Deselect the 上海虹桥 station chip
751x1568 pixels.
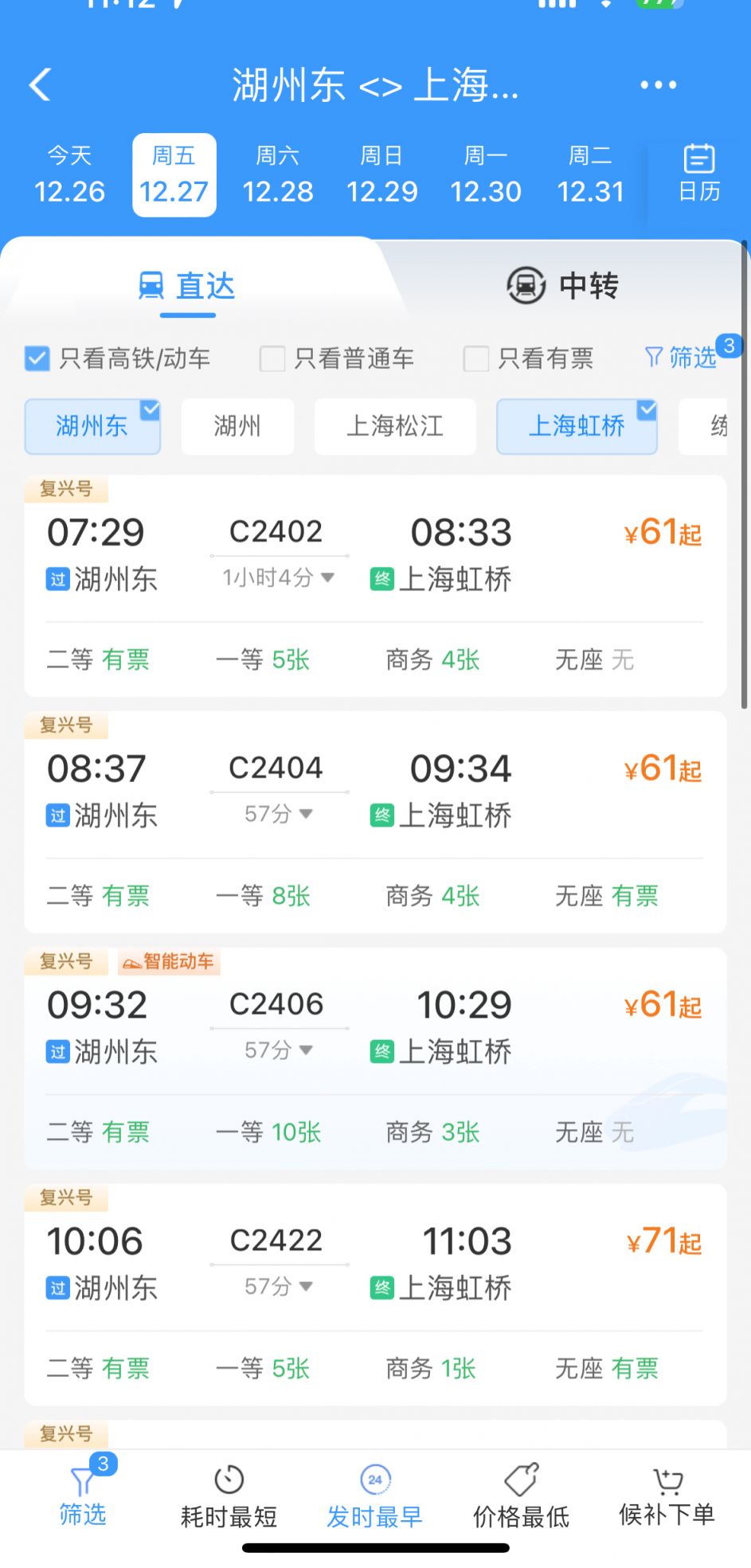coord(577,426)
